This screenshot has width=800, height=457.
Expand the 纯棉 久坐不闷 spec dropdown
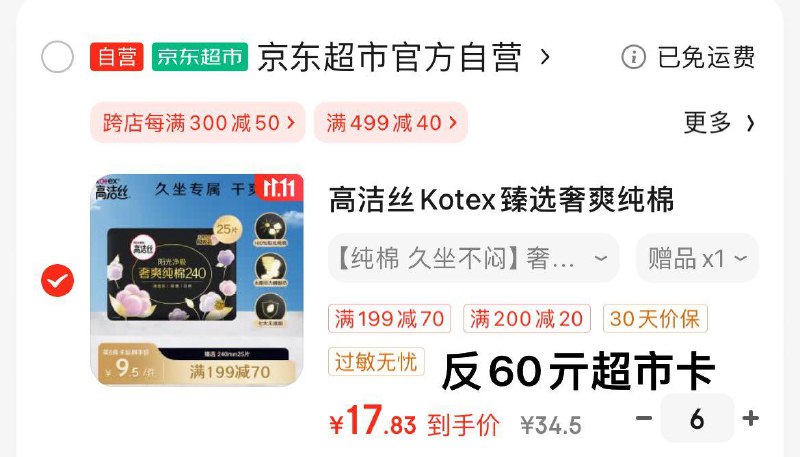click(x=472, y=258)
